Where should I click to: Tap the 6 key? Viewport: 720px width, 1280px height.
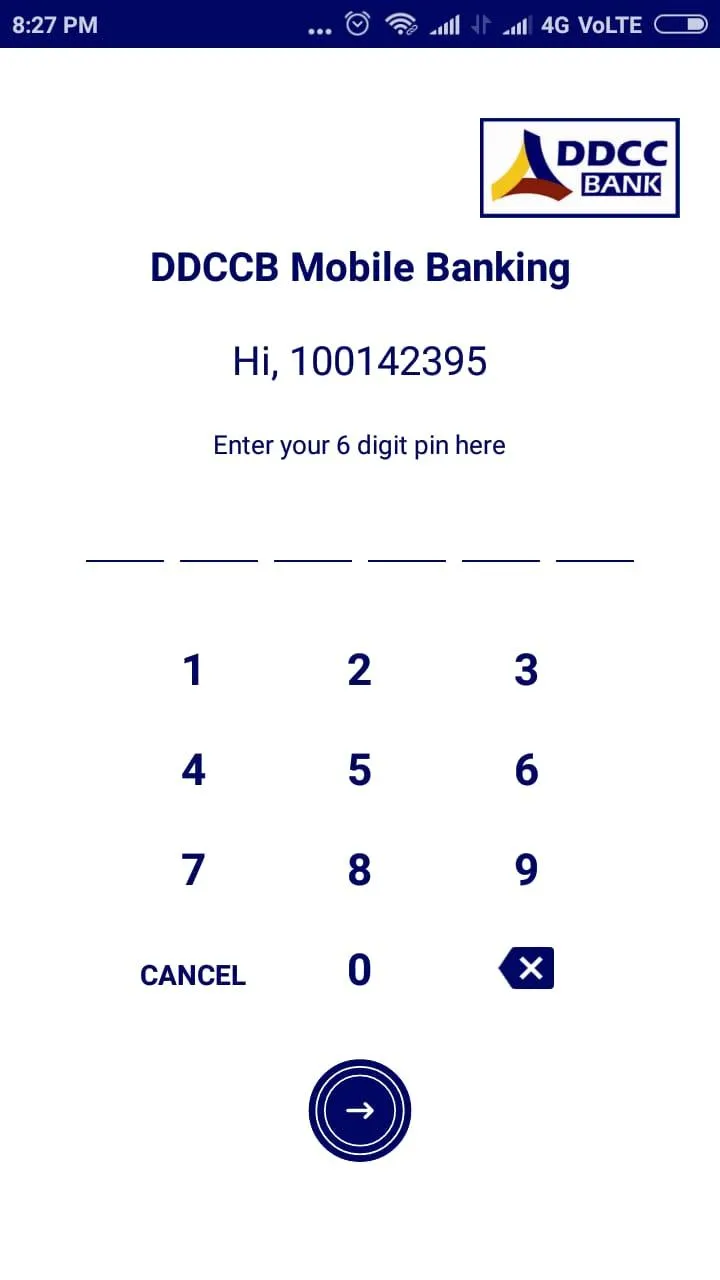(526, 770)
